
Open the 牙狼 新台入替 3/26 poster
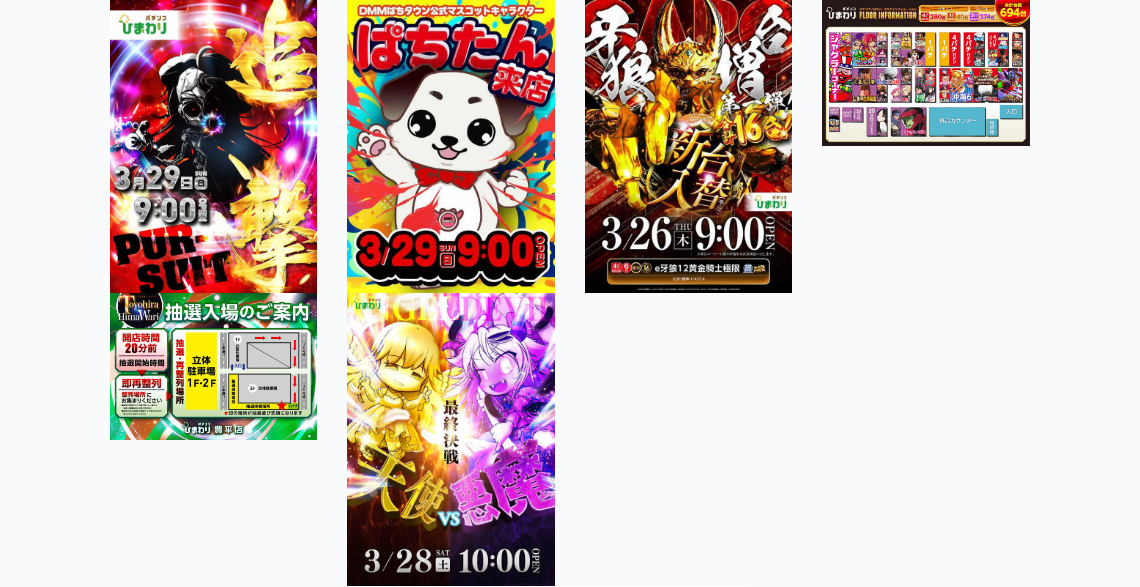click(x=688, y=146)
